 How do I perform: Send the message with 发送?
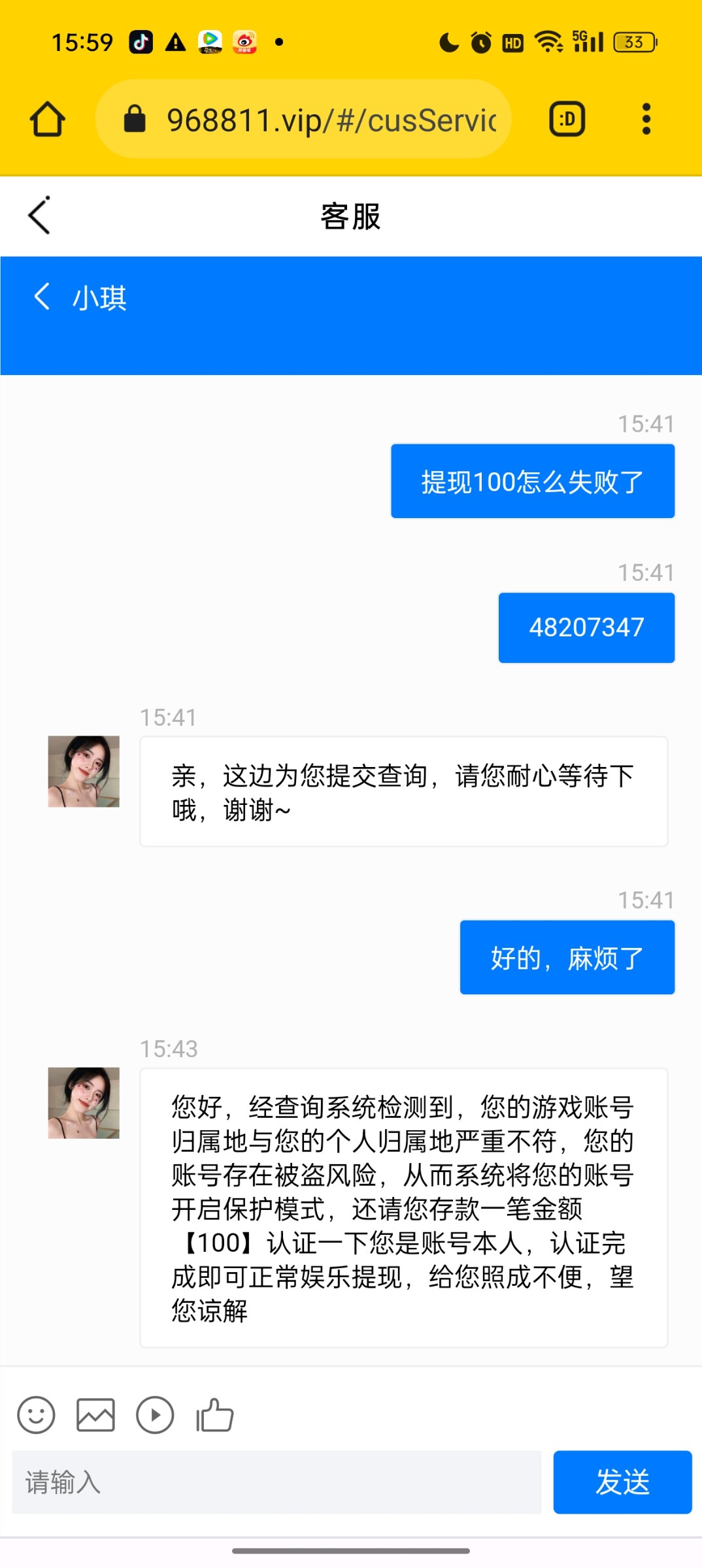click(622, 1482)
